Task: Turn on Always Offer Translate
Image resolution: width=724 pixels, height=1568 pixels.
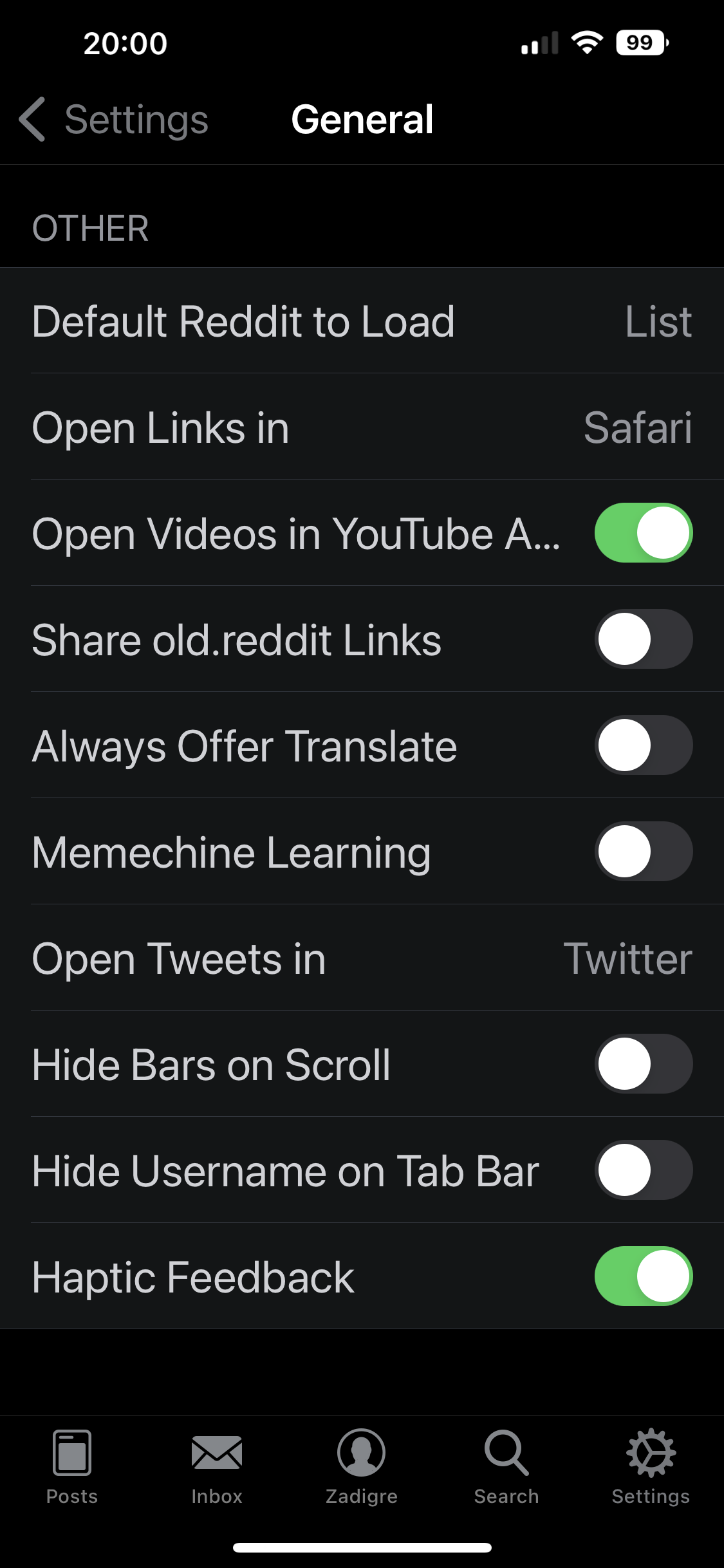Action: 643,745
